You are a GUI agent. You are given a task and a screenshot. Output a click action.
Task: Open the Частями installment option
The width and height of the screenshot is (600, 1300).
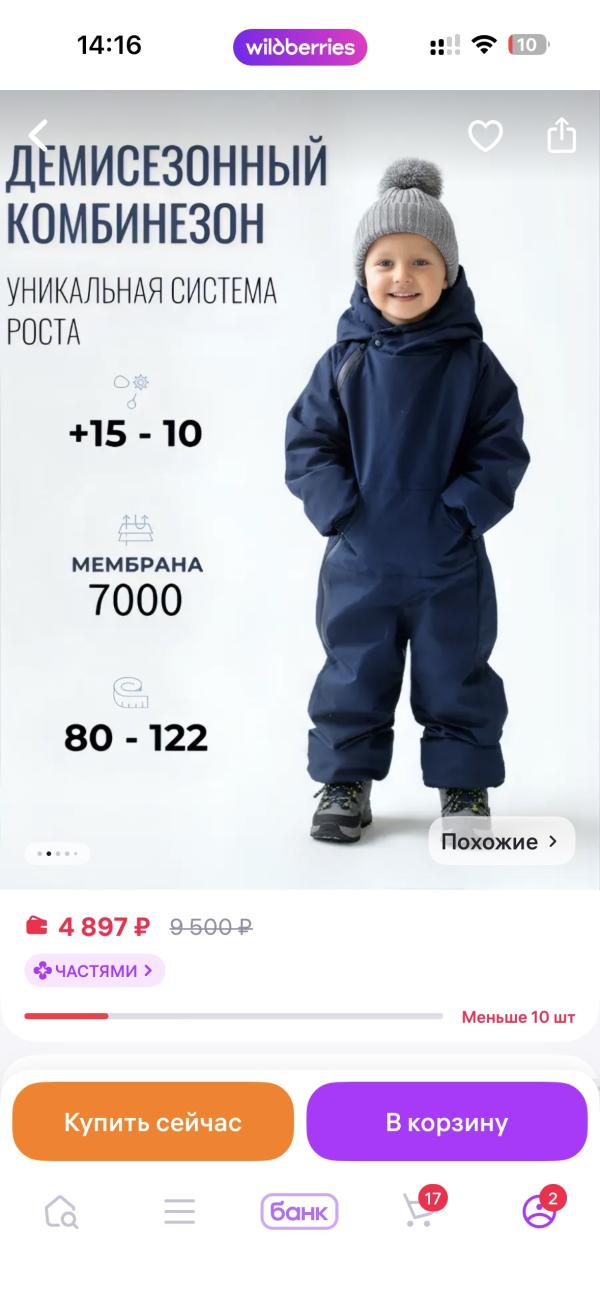pos(95,970)
